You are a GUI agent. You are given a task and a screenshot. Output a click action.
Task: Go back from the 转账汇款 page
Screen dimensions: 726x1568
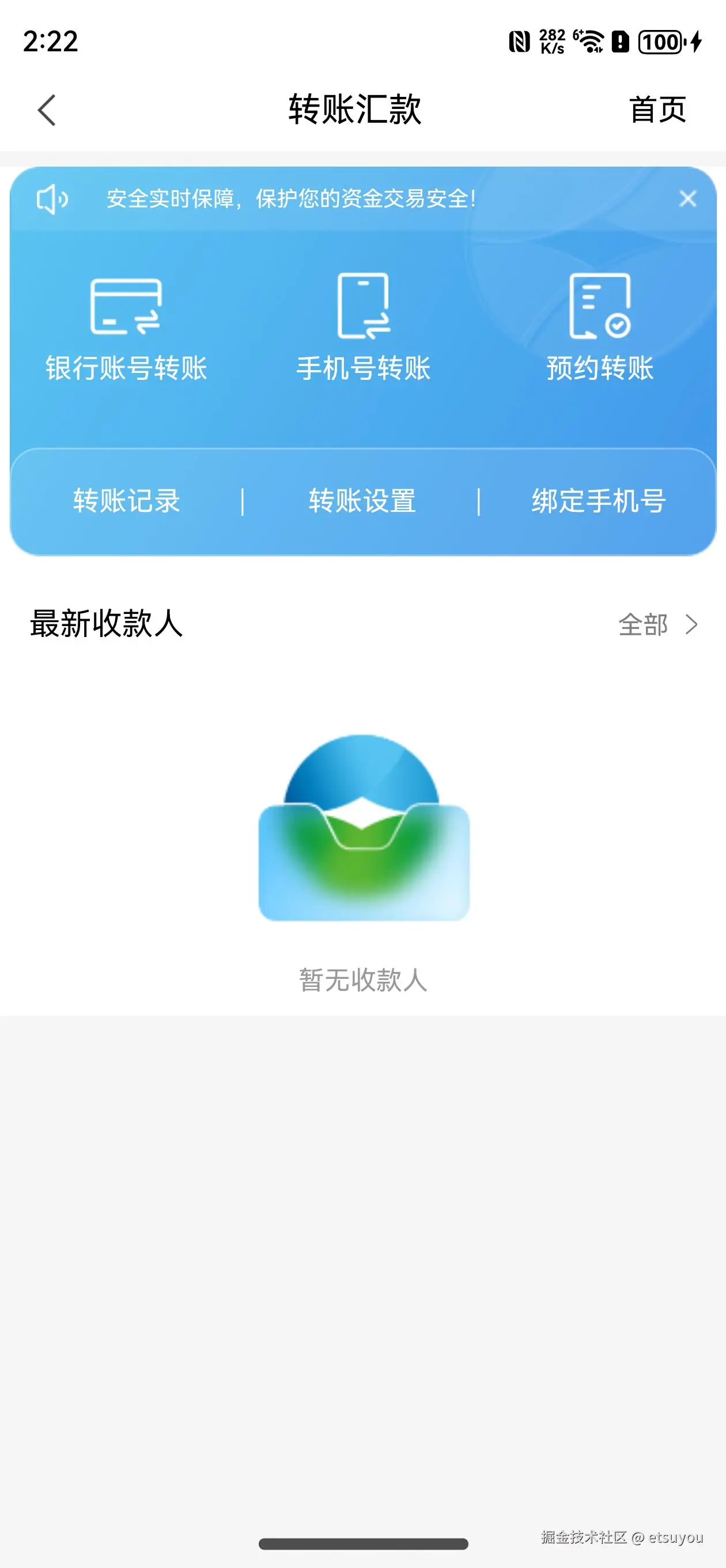point(47,110)
